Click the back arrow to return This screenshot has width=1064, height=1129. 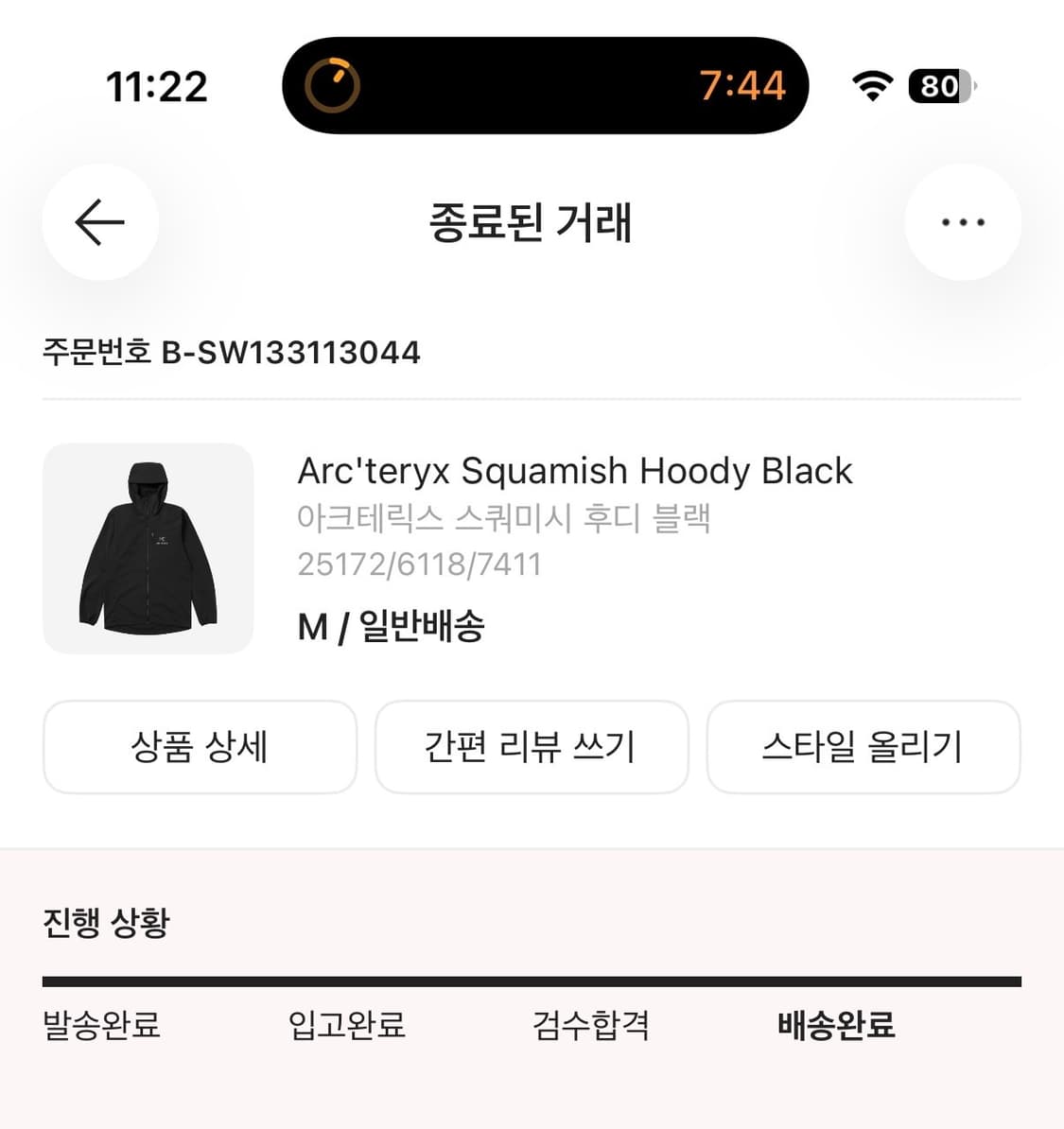click(99, 222)
